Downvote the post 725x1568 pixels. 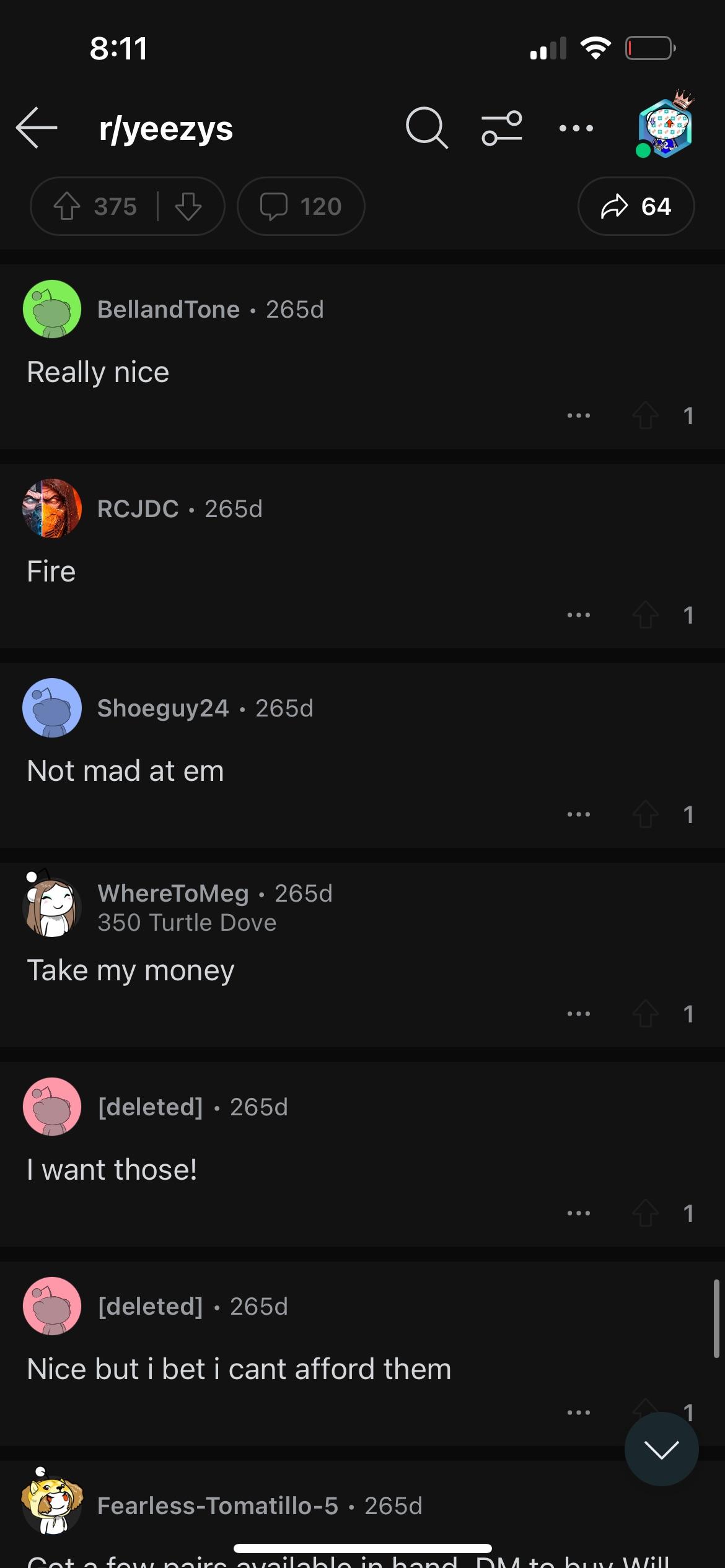pyautogui.click(x=188, y=206)
